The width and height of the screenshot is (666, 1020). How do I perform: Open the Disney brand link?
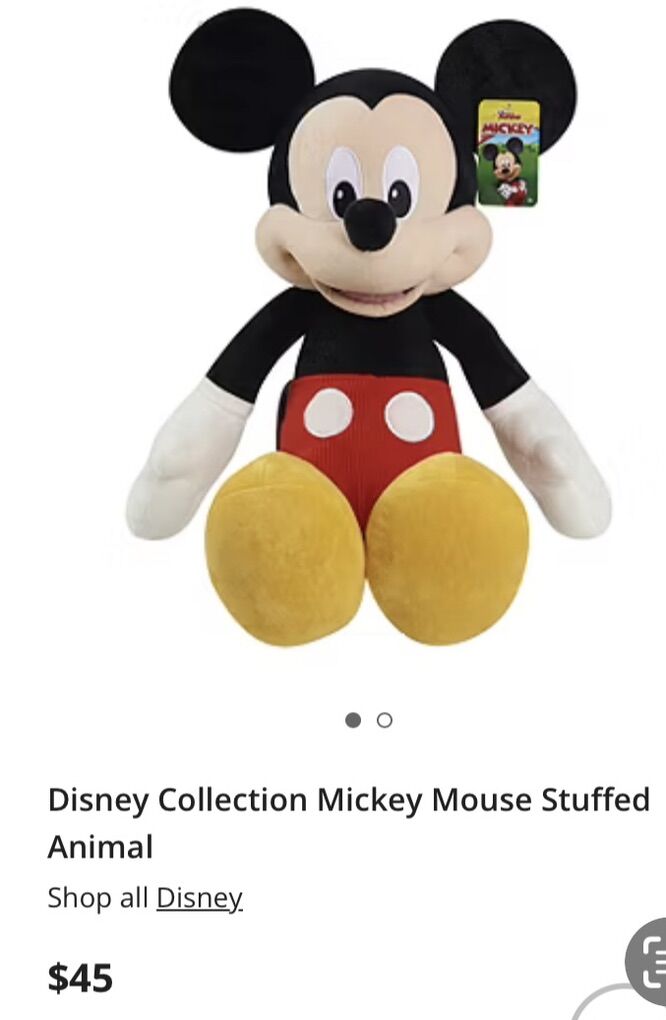(x=199, y=898)
